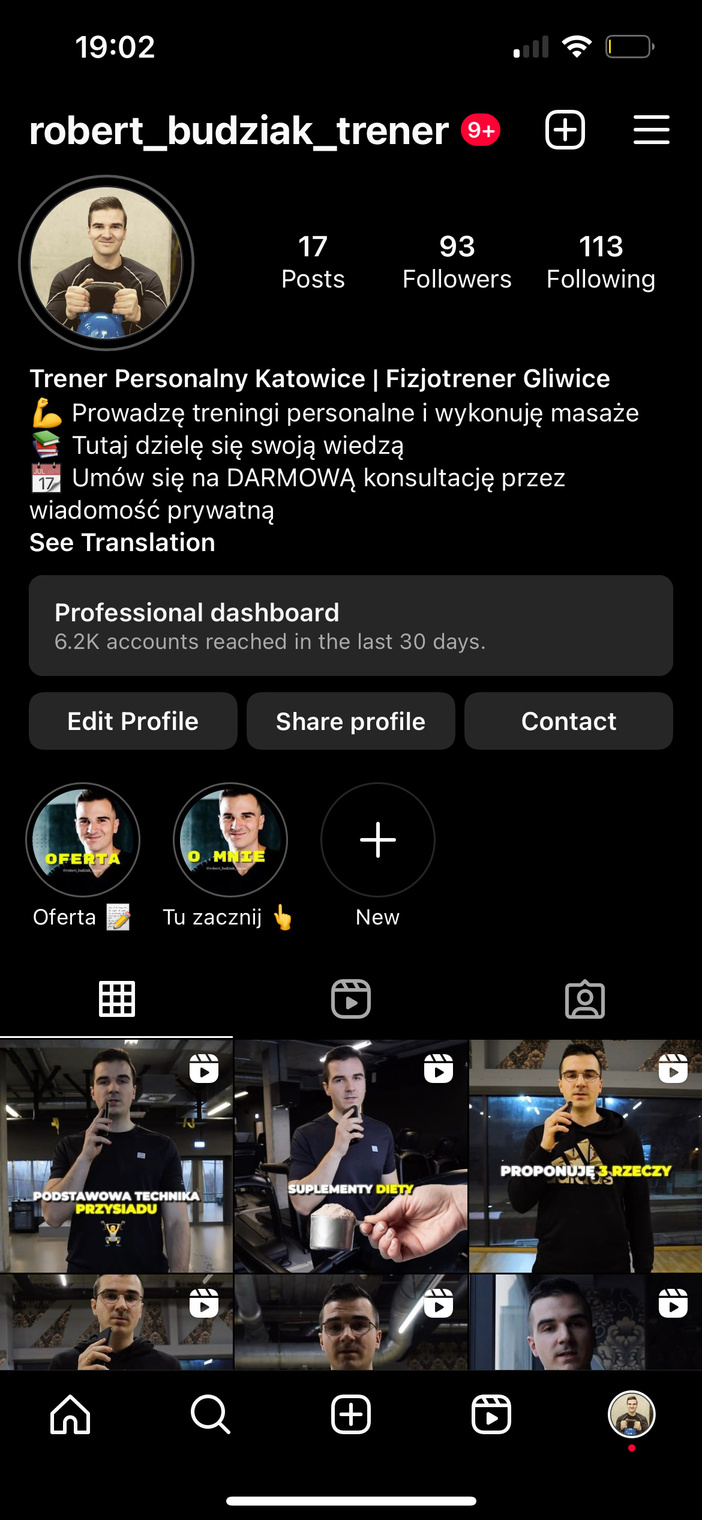This screenshot has height=1520, width=702.
Task: Tap the profile picture to view story
Action: click(x=106, y=264)
